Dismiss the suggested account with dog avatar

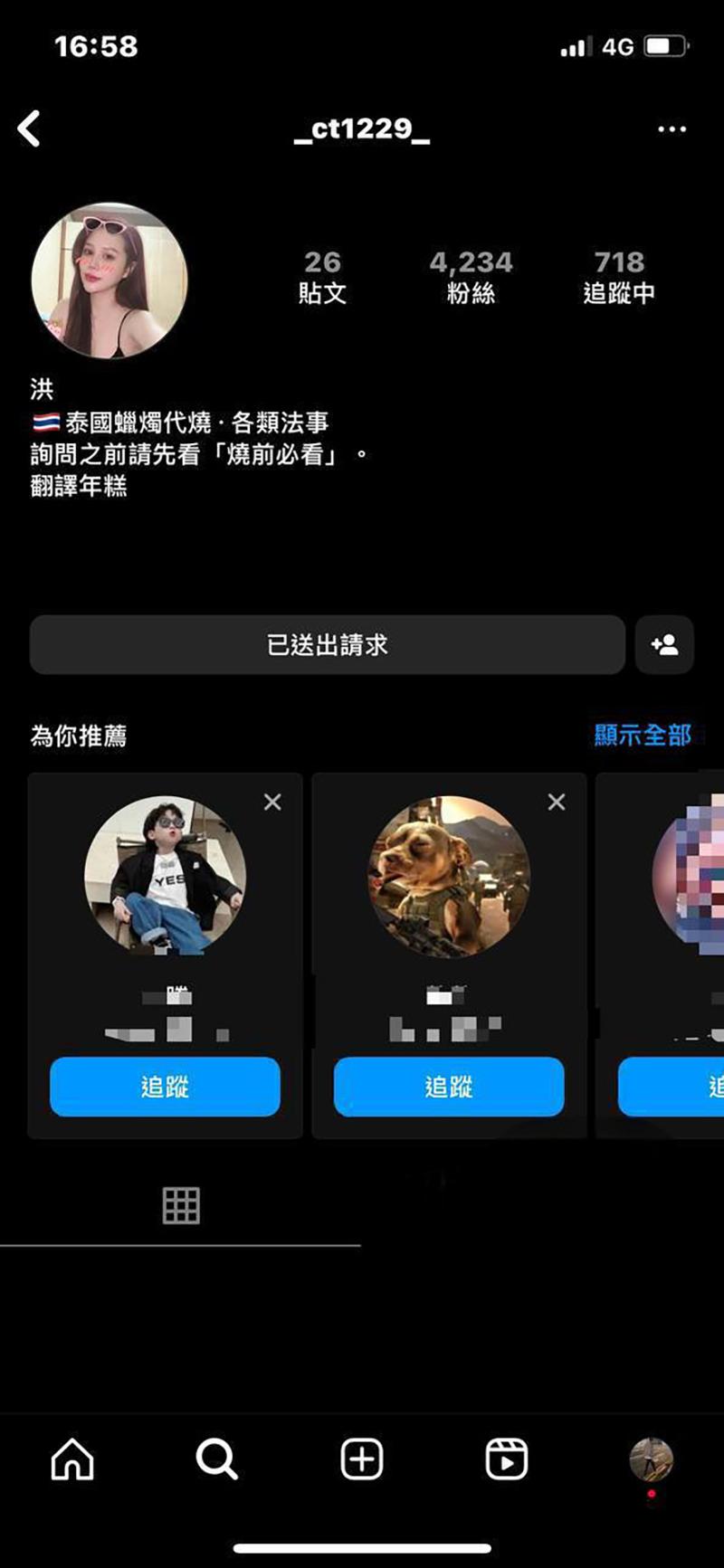(557, 802)
